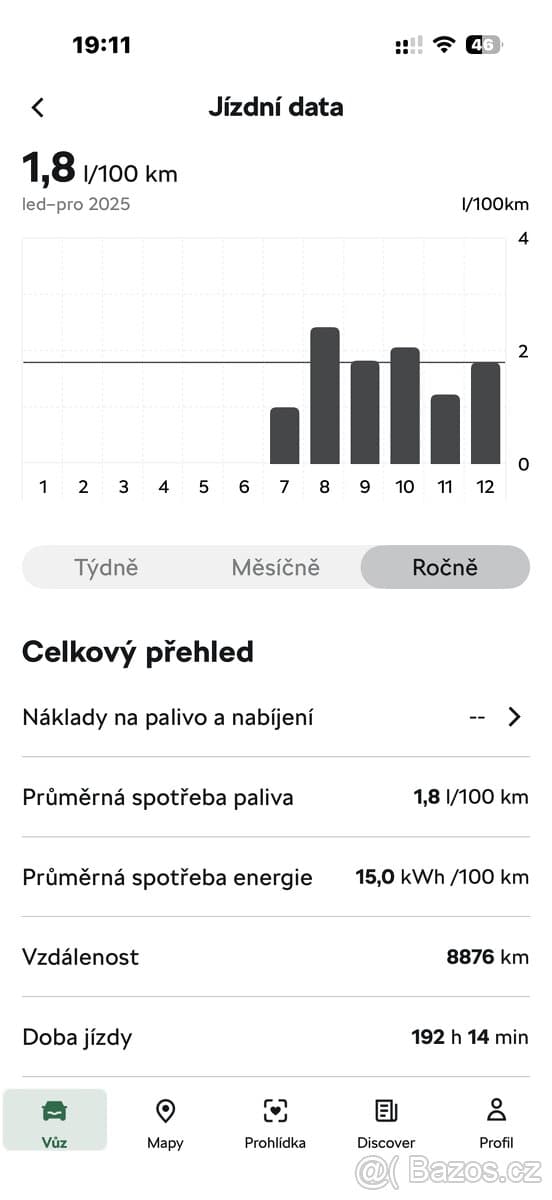Go back from Jízdní data
The width and height of the screenshot is (552, 1200).
coord(38,107)
